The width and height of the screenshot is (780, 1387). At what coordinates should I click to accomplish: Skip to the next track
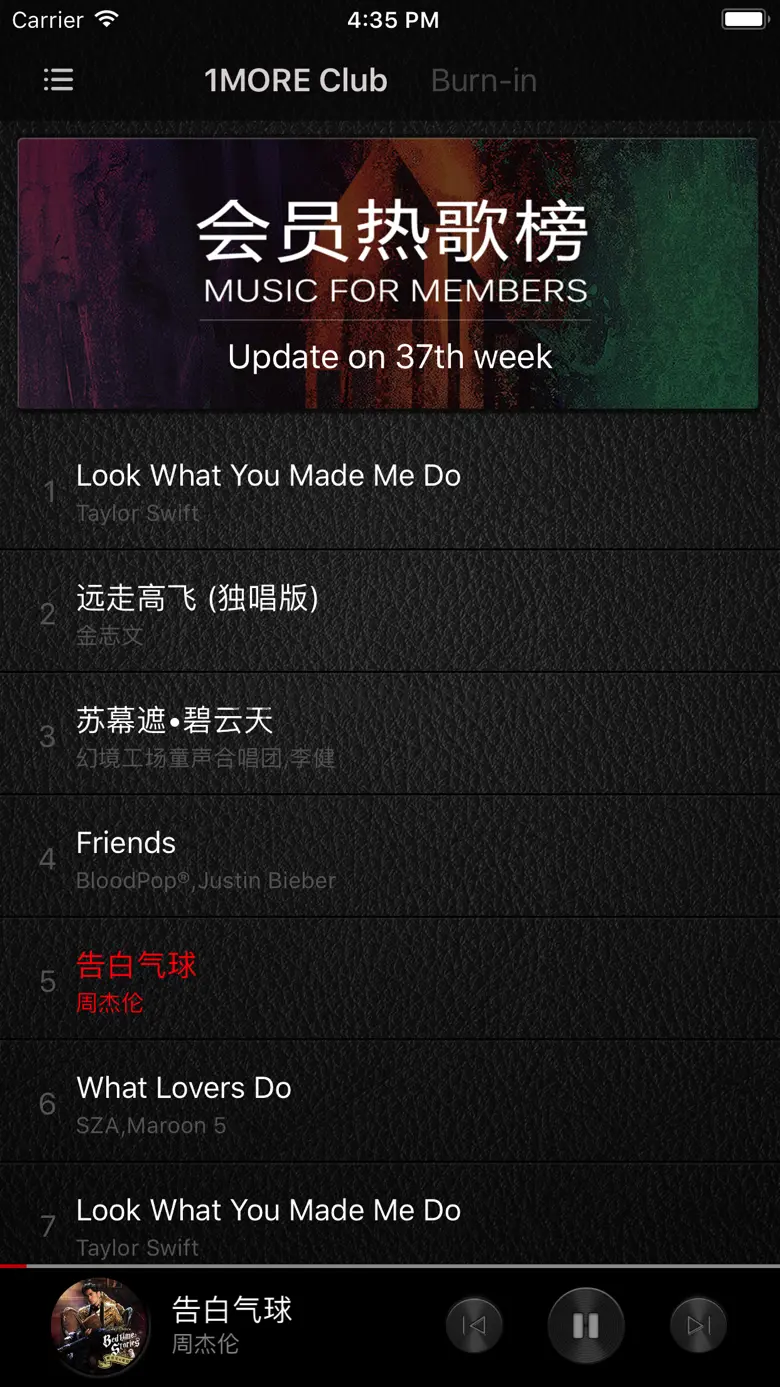[698, 1326]
